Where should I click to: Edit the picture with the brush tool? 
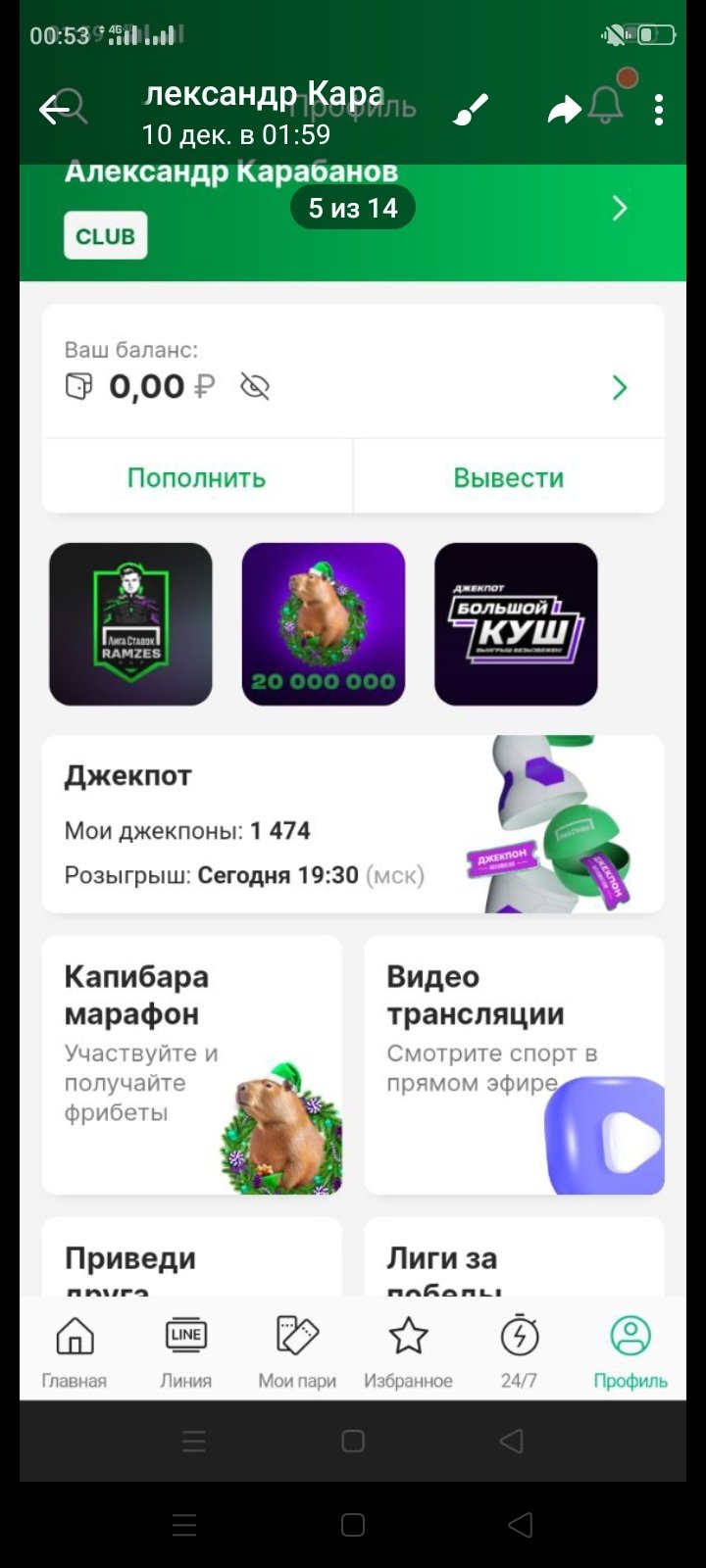pos(471,110)
